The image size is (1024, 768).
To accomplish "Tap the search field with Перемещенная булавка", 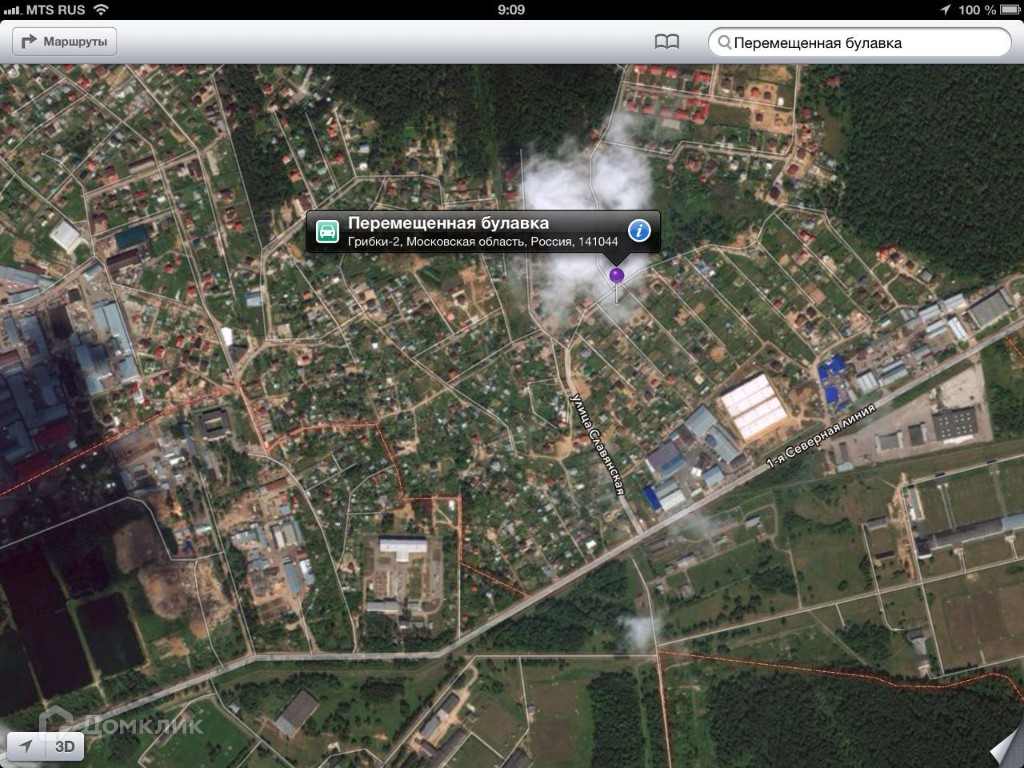I will click(860, 43).
